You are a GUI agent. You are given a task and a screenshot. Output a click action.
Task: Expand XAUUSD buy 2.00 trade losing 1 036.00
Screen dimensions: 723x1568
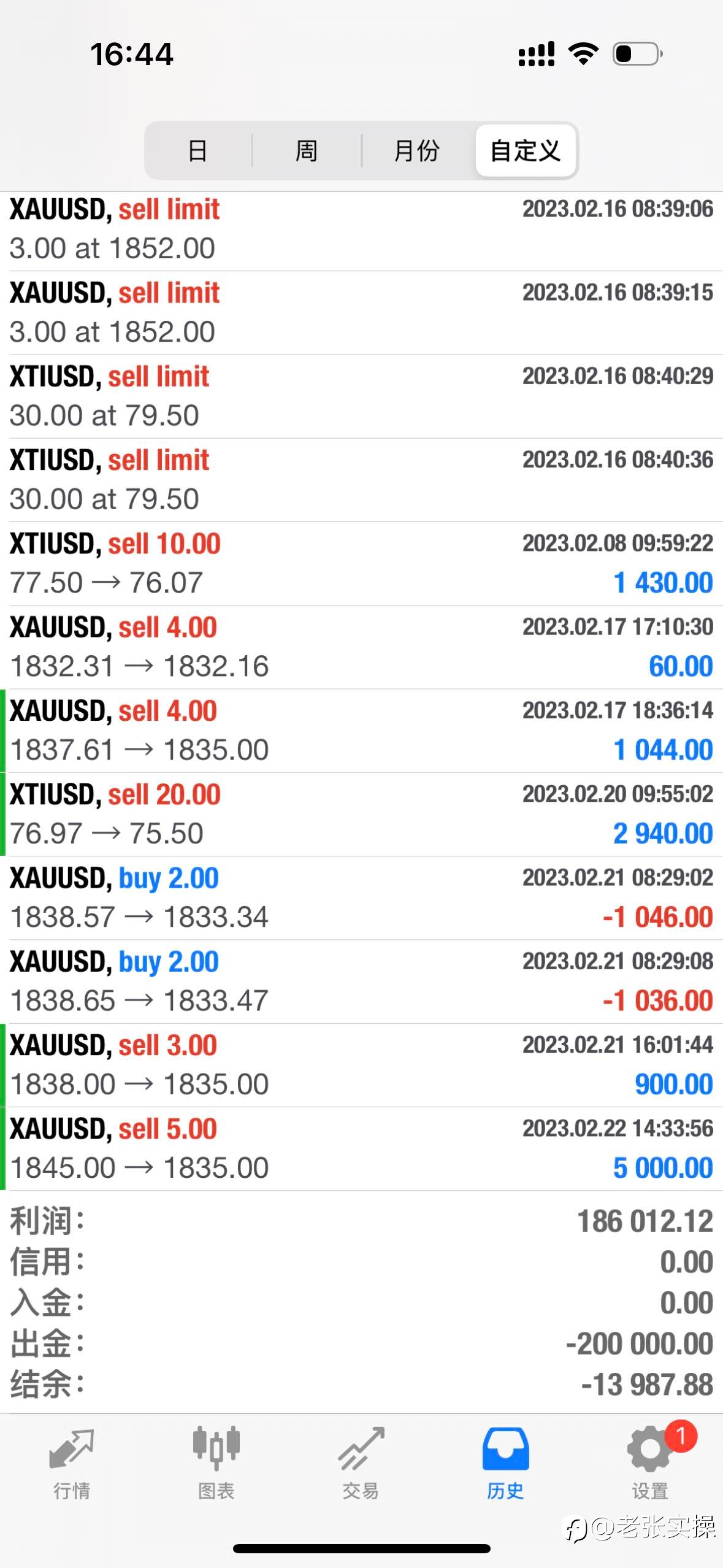361,982
